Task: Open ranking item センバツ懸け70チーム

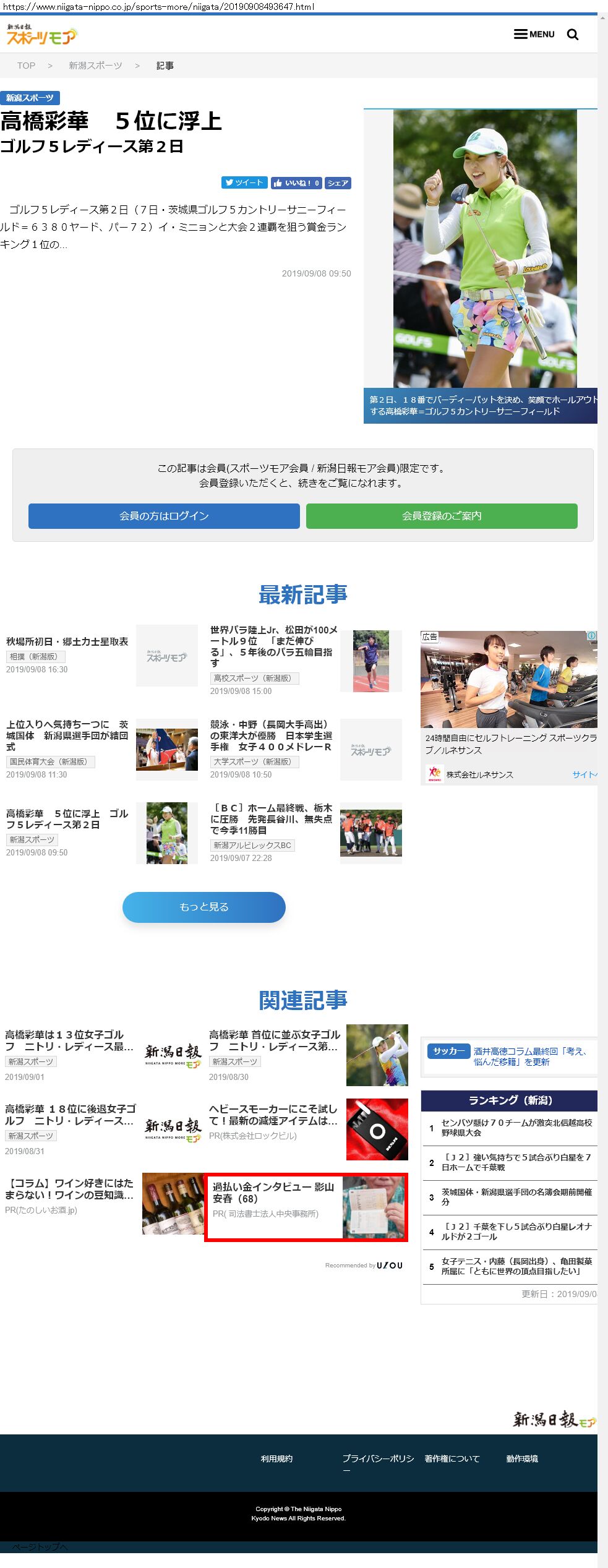Action: point(516,1127)
